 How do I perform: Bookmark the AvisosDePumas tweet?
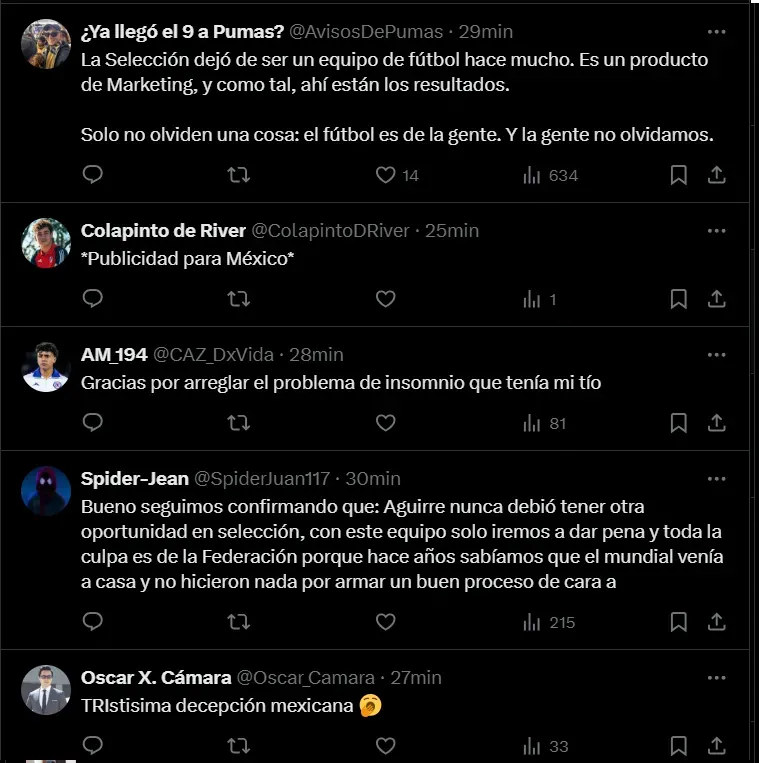[x=678, y=175]
